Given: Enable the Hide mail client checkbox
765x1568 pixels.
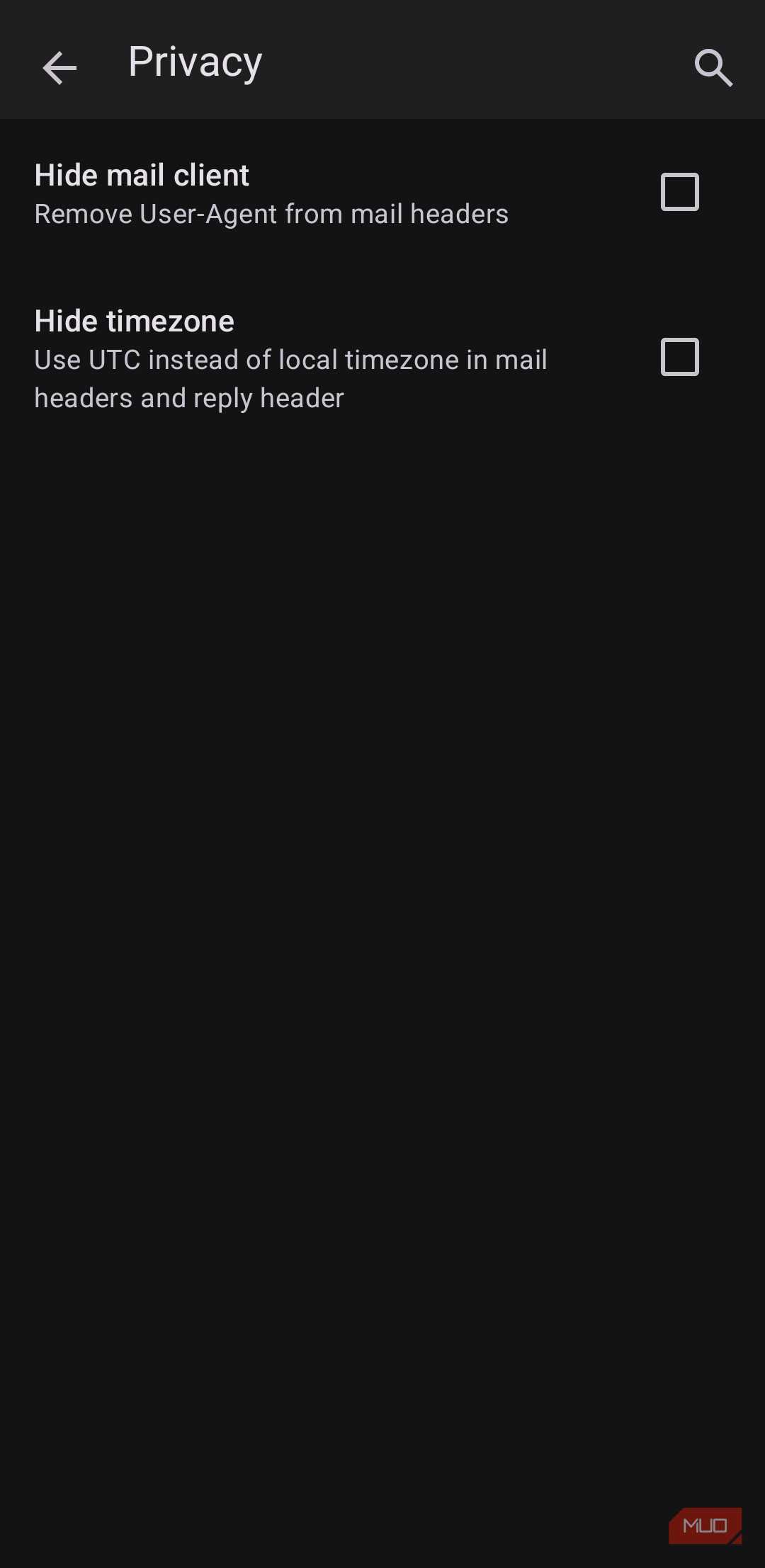Looking at the screenshot, I should [679, 192].
